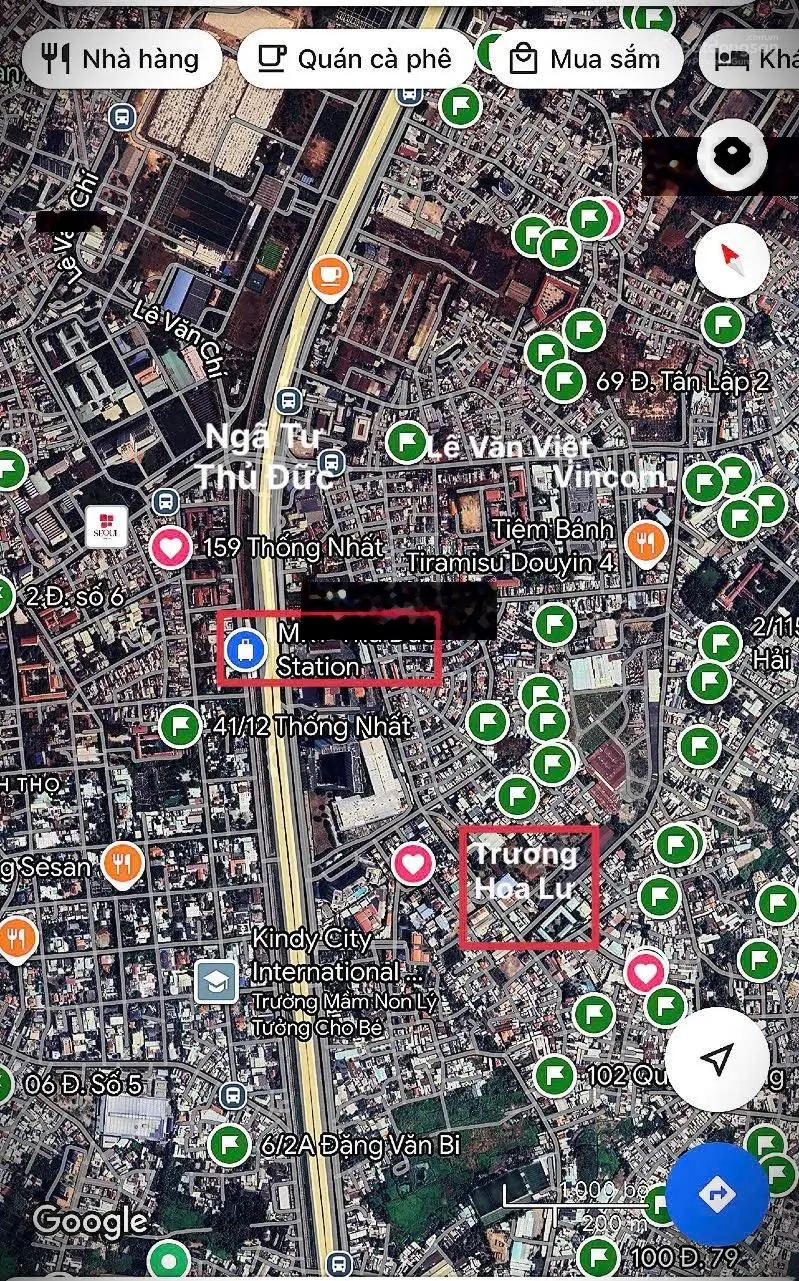Select the 69 Đ. Tân Lập 2 pin
This screenshot has height=1281, width=799.
(x=565, y=381)
